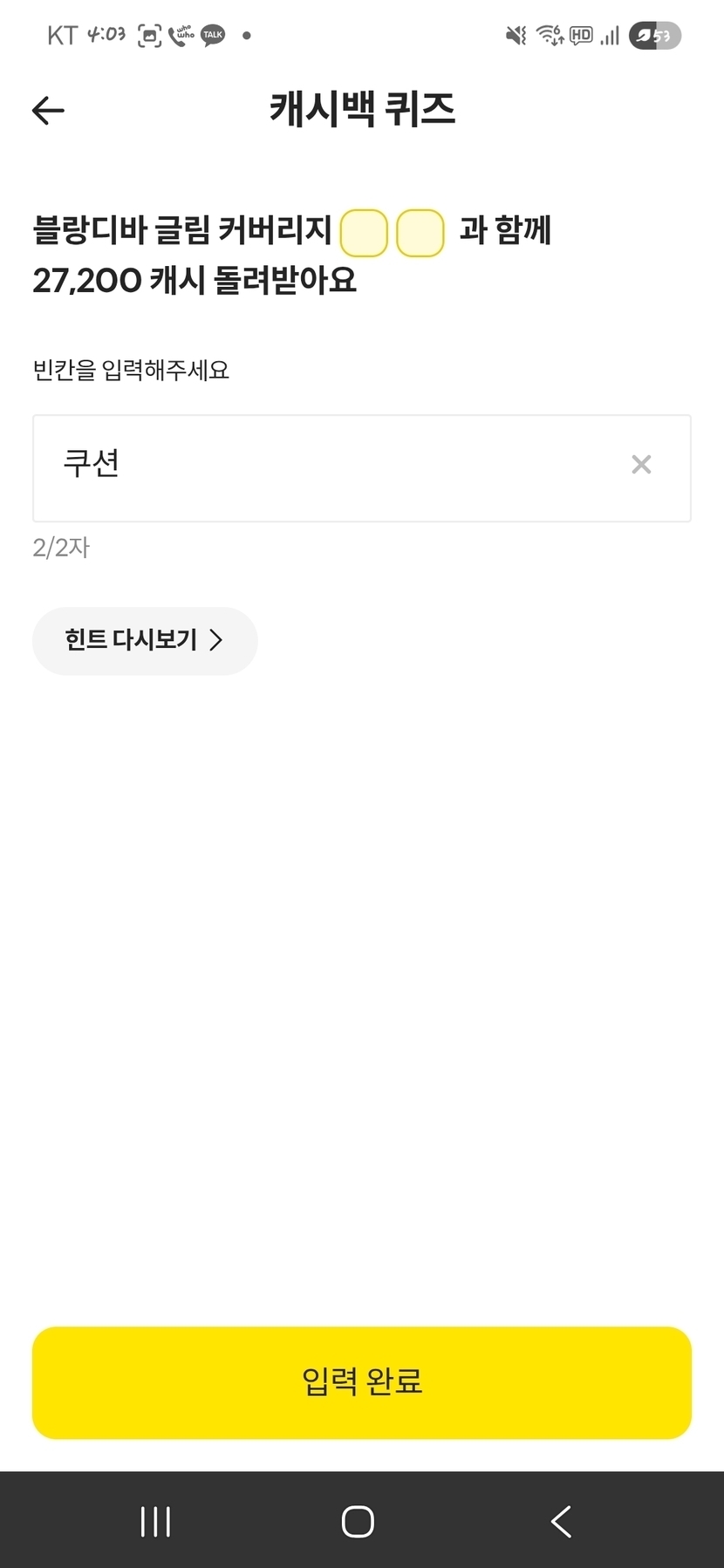Open 힌트 다시보기 to review the hint
Image resolution: width=724 pixels, height=1568 pixels.
pos(145,641)
